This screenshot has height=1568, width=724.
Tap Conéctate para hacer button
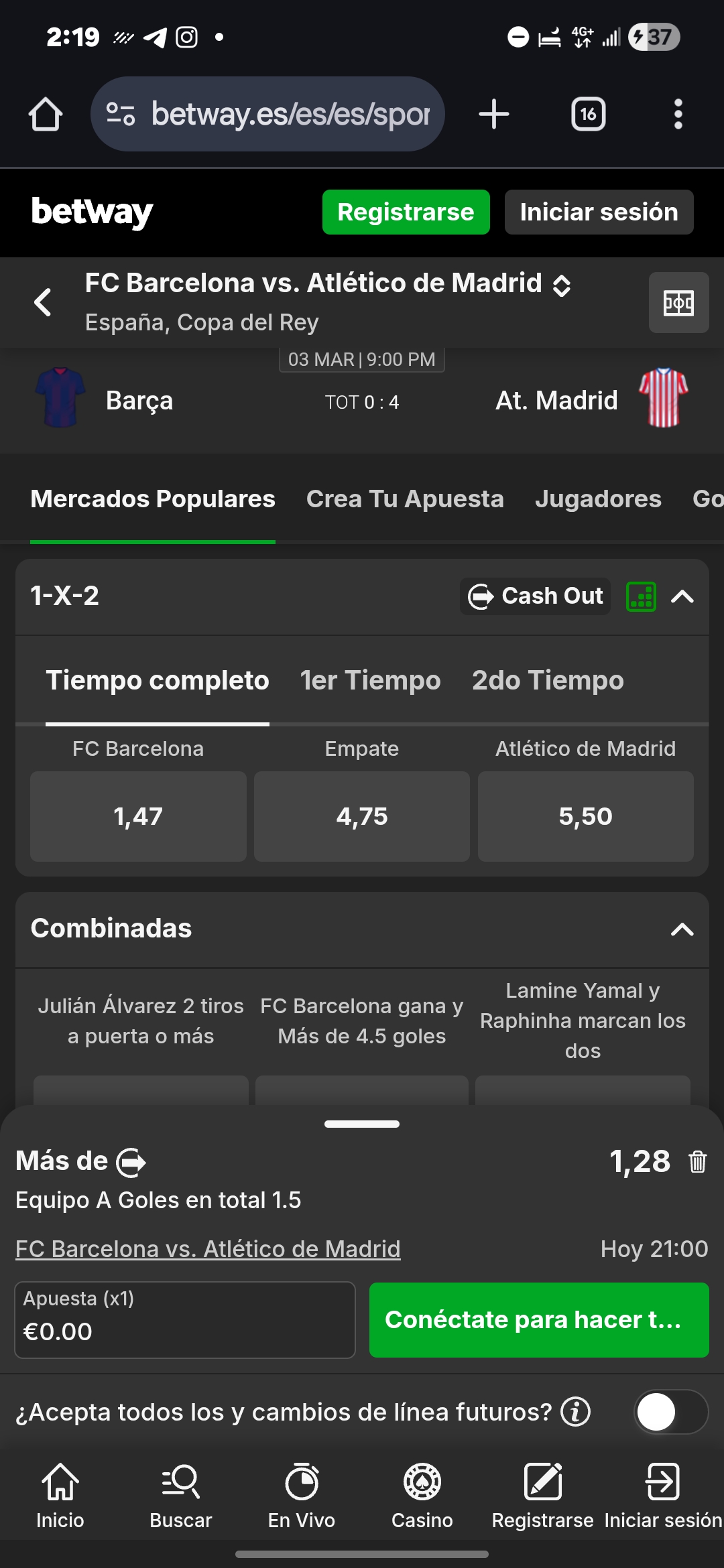tap(539, 1320)
